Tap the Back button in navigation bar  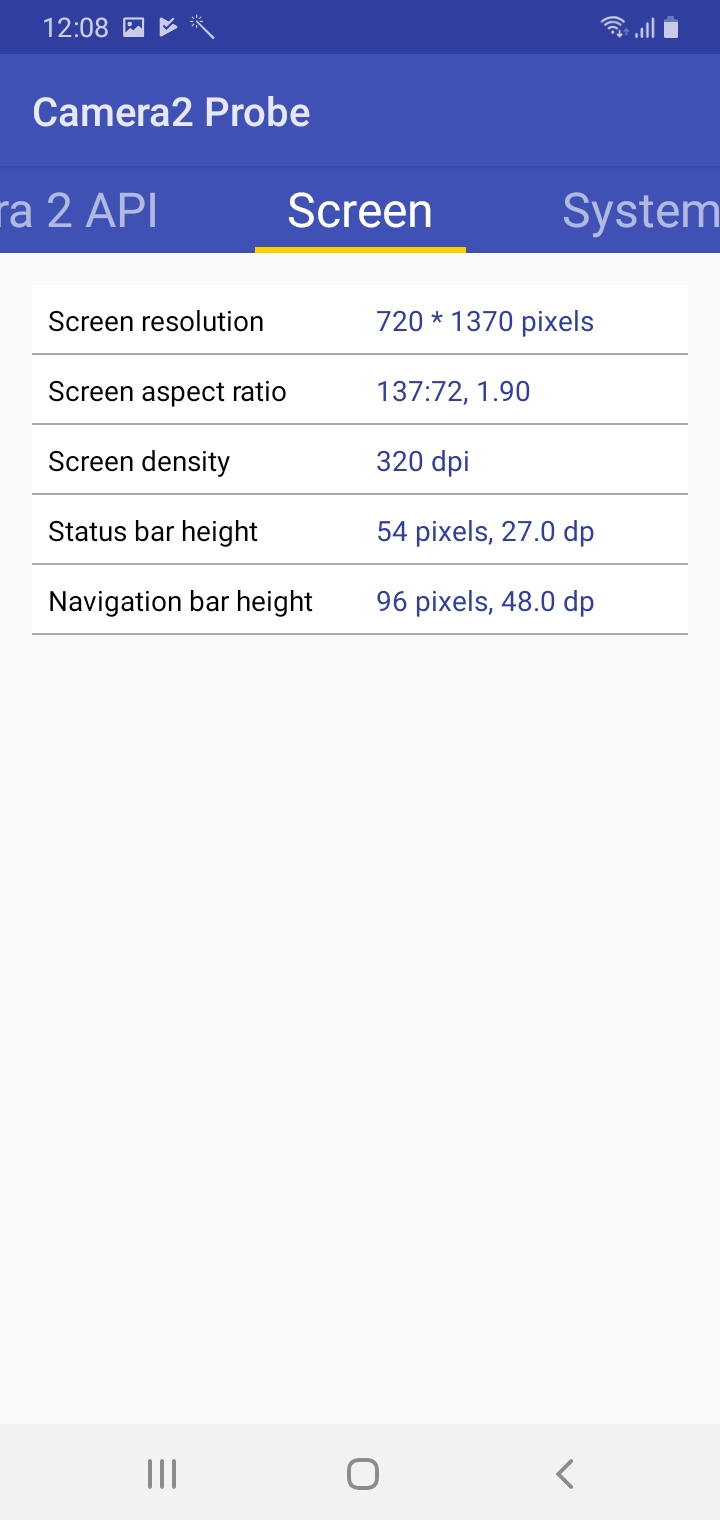[563, 1472]
